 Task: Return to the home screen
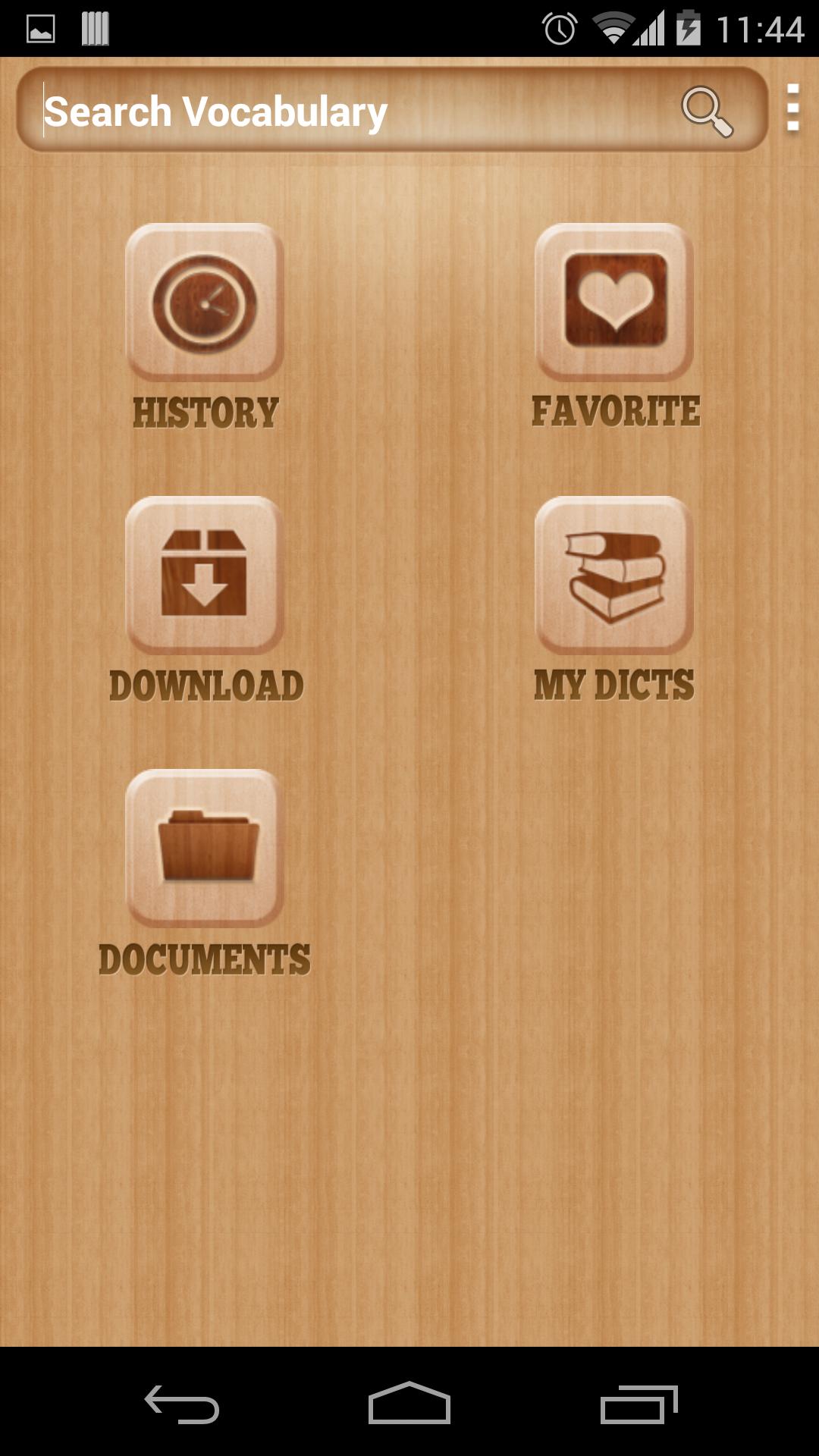409,1404
